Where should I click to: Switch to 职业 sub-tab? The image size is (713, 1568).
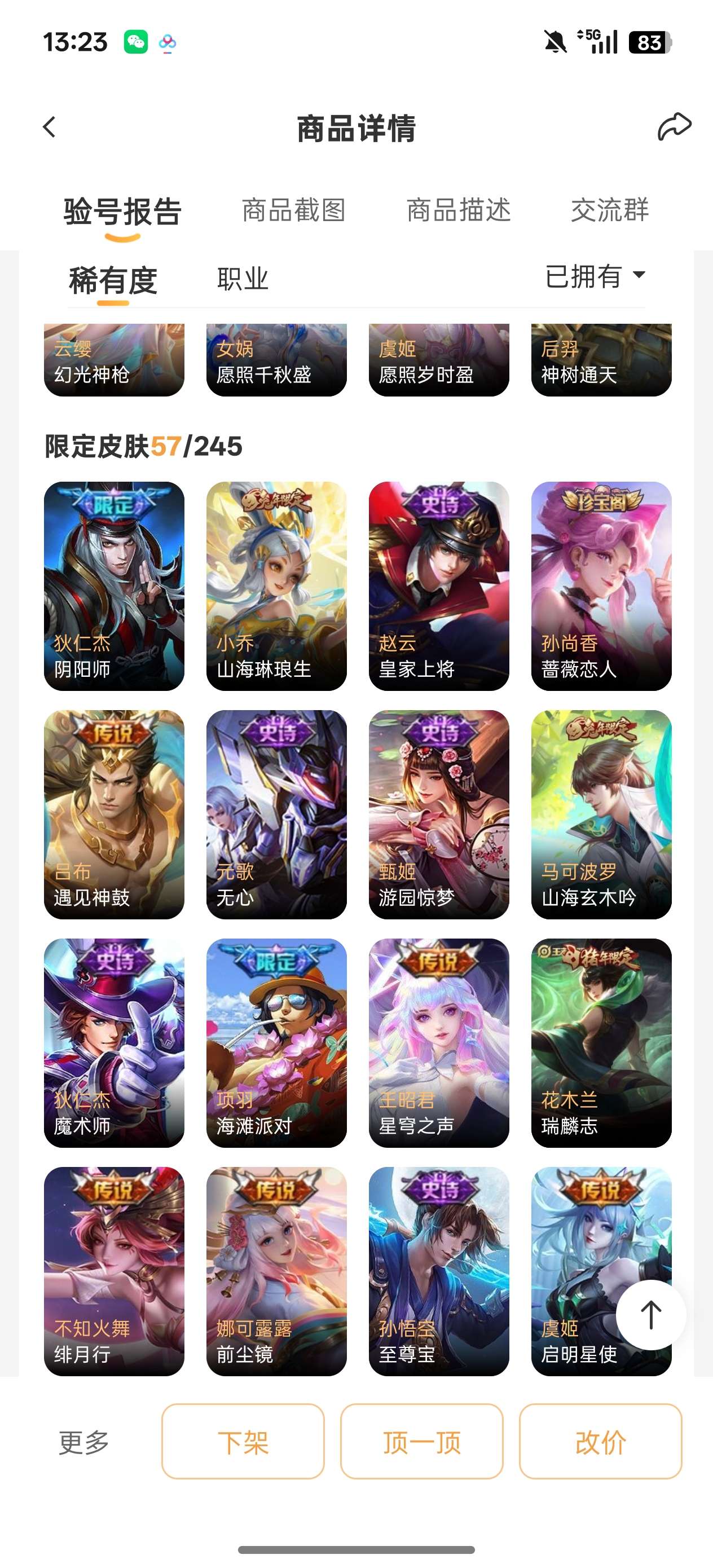[x=243, y=279]
